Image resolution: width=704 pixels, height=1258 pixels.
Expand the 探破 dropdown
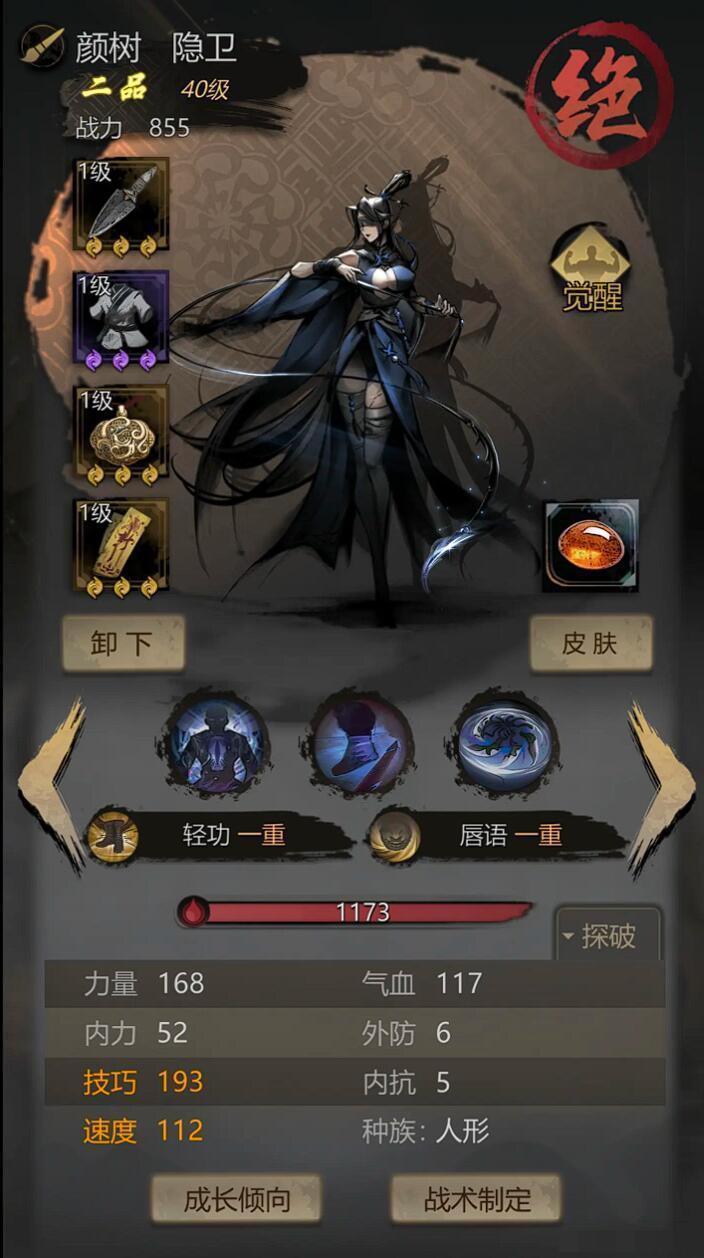pyautogui.click(x=608, y=936)
